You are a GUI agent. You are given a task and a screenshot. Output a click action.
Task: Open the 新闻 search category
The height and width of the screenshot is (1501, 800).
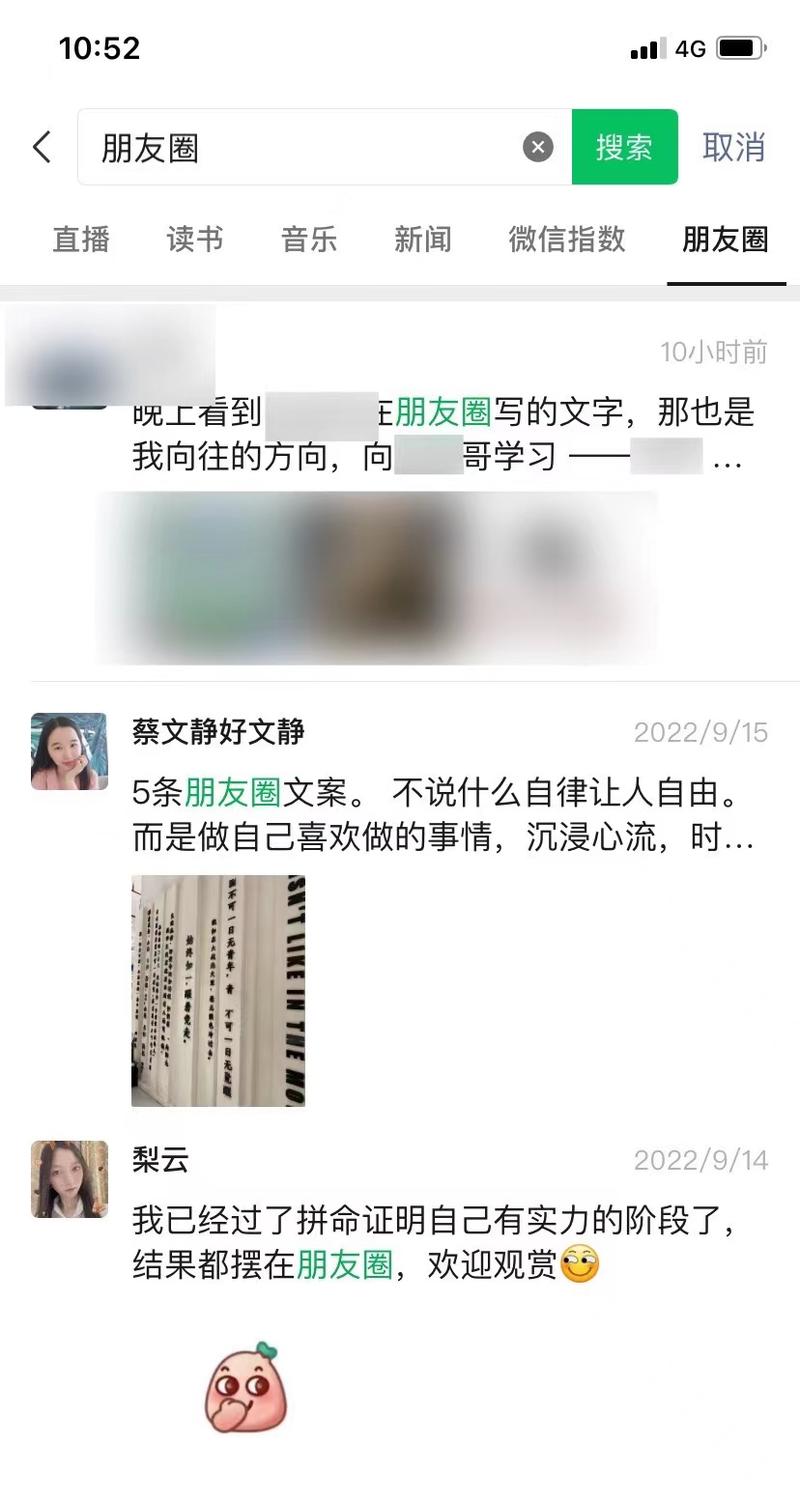tap(424, 240)
